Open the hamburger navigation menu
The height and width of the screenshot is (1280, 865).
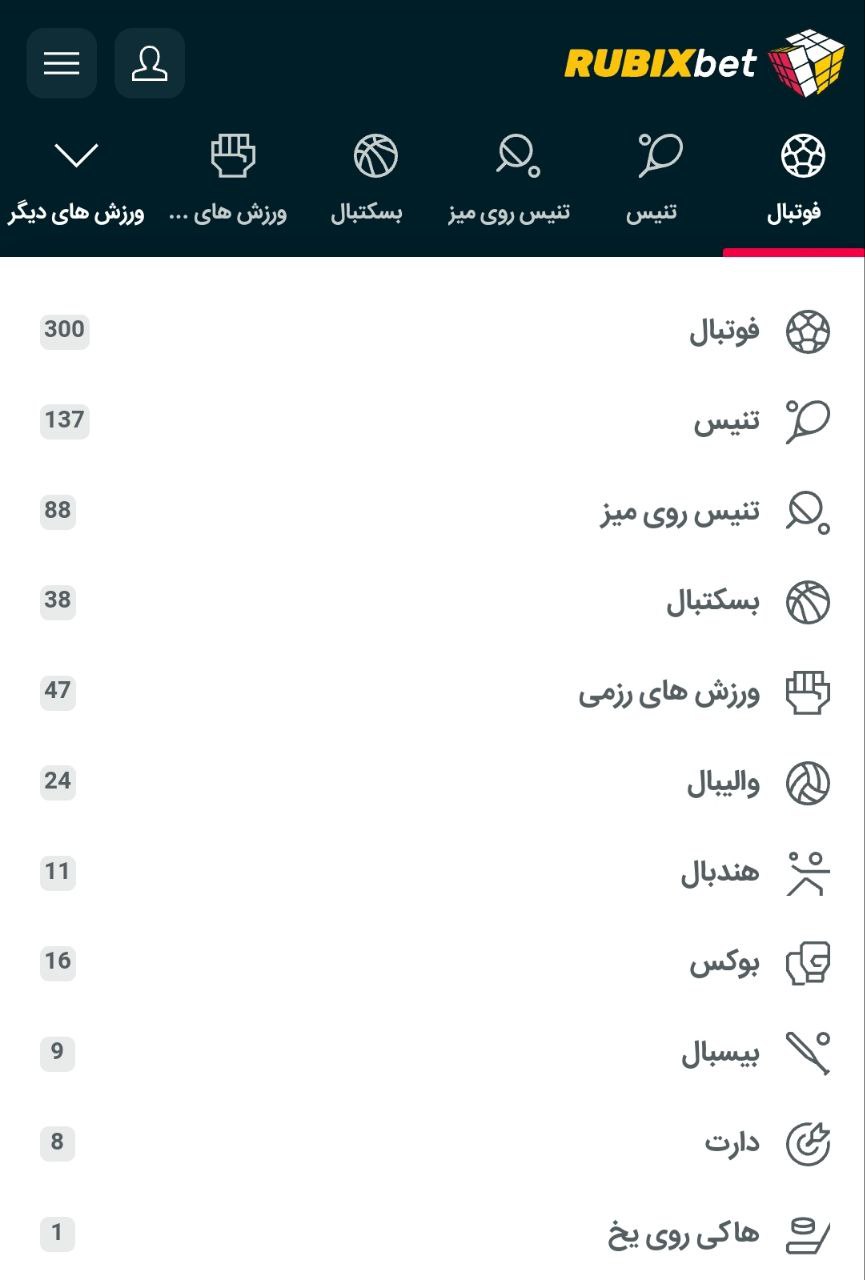pos(61,63)
